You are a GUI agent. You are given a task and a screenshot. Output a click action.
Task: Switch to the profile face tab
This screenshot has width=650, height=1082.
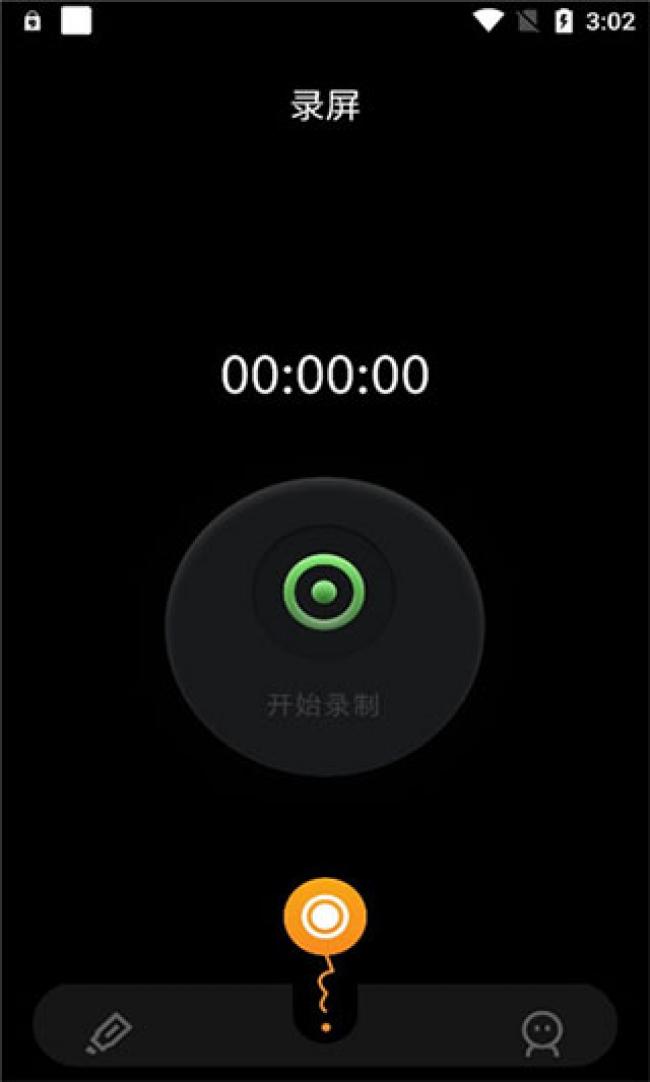pos(542,1033)
